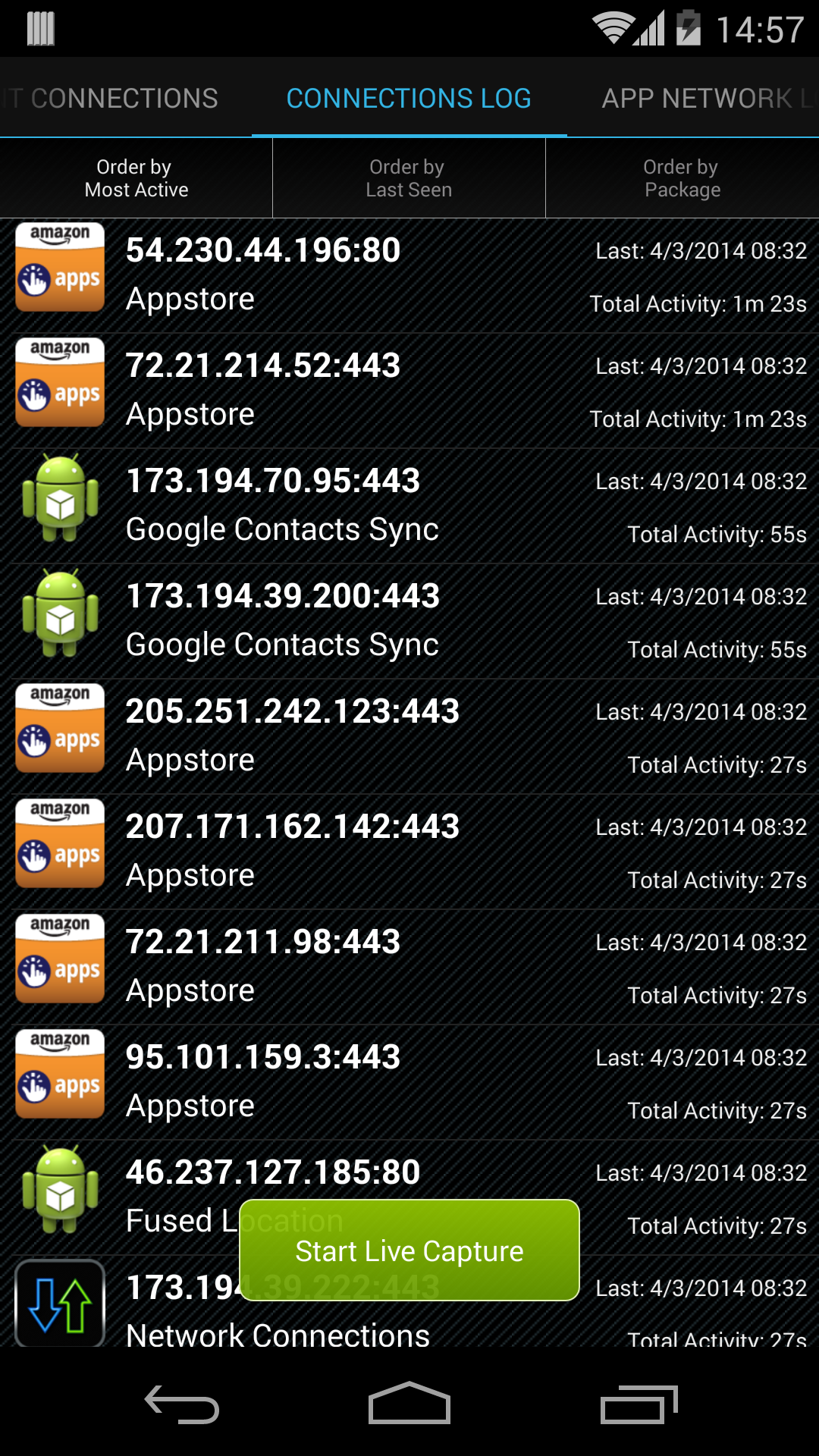Open the Appstore icon for 207.171.162.142:443

tap(59, 844)
